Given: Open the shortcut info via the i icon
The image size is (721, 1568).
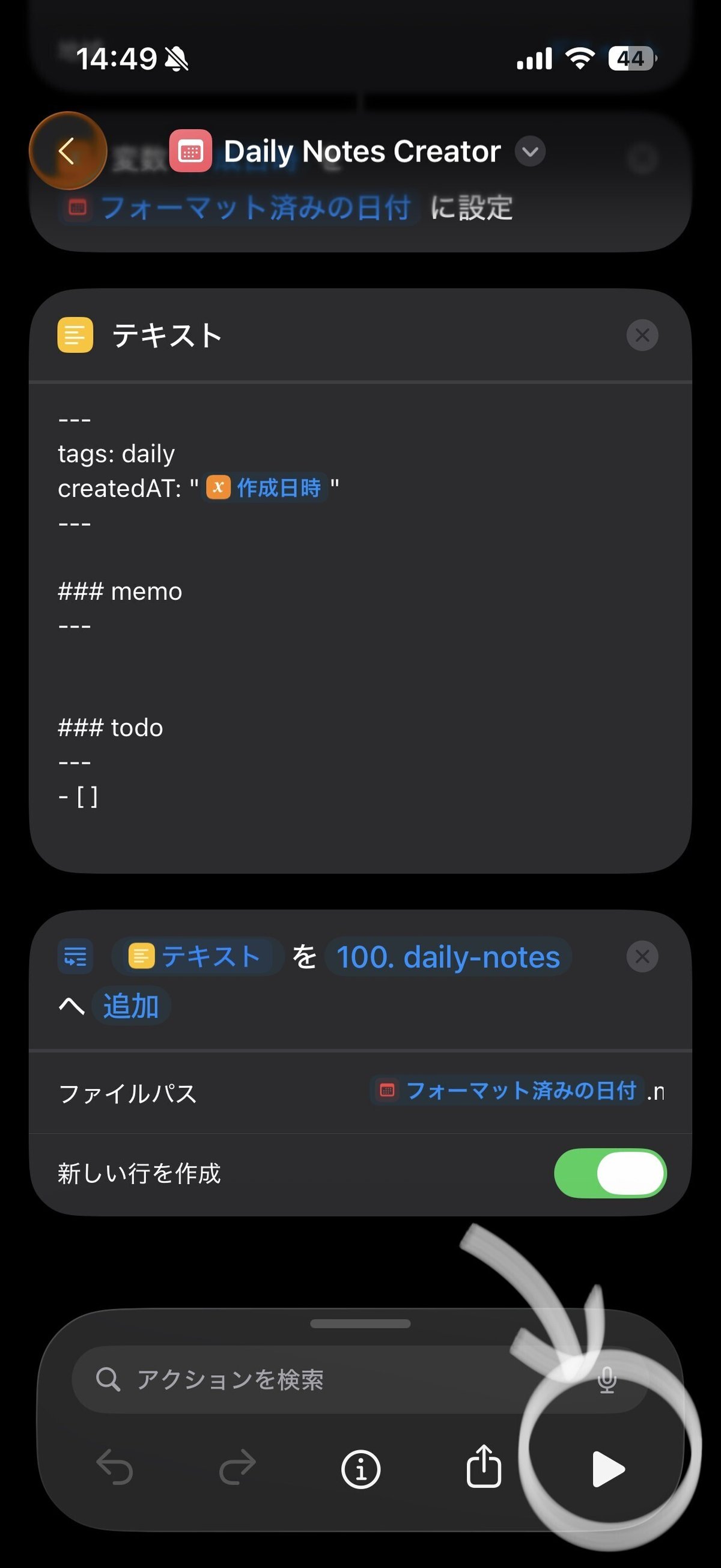Looking at the screenshot, I should click(361, 1468).
